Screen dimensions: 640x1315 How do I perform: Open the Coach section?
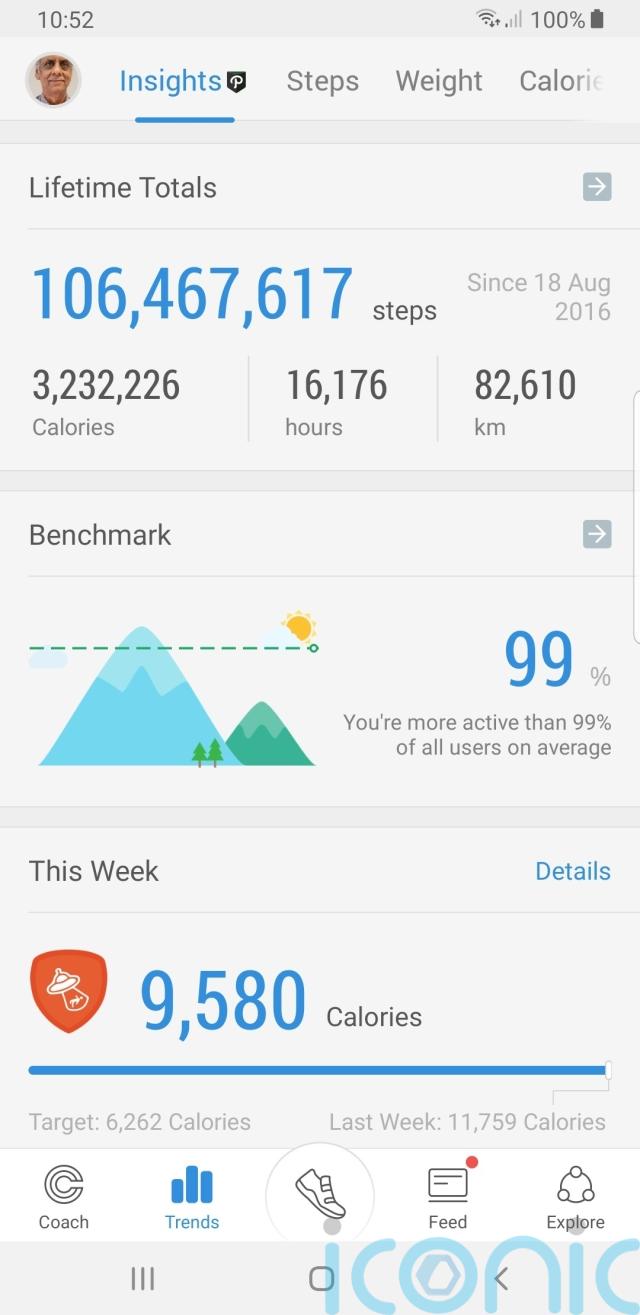point(64,1197)
